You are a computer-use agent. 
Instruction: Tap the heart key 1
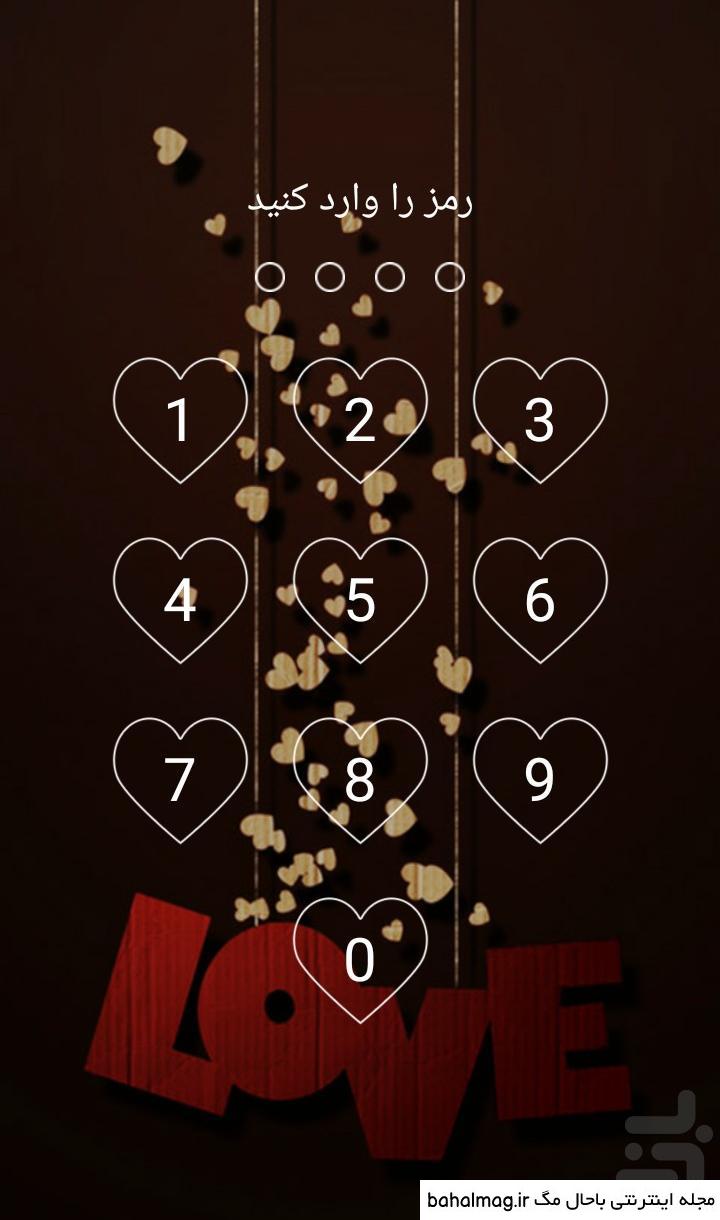(180, 420)
